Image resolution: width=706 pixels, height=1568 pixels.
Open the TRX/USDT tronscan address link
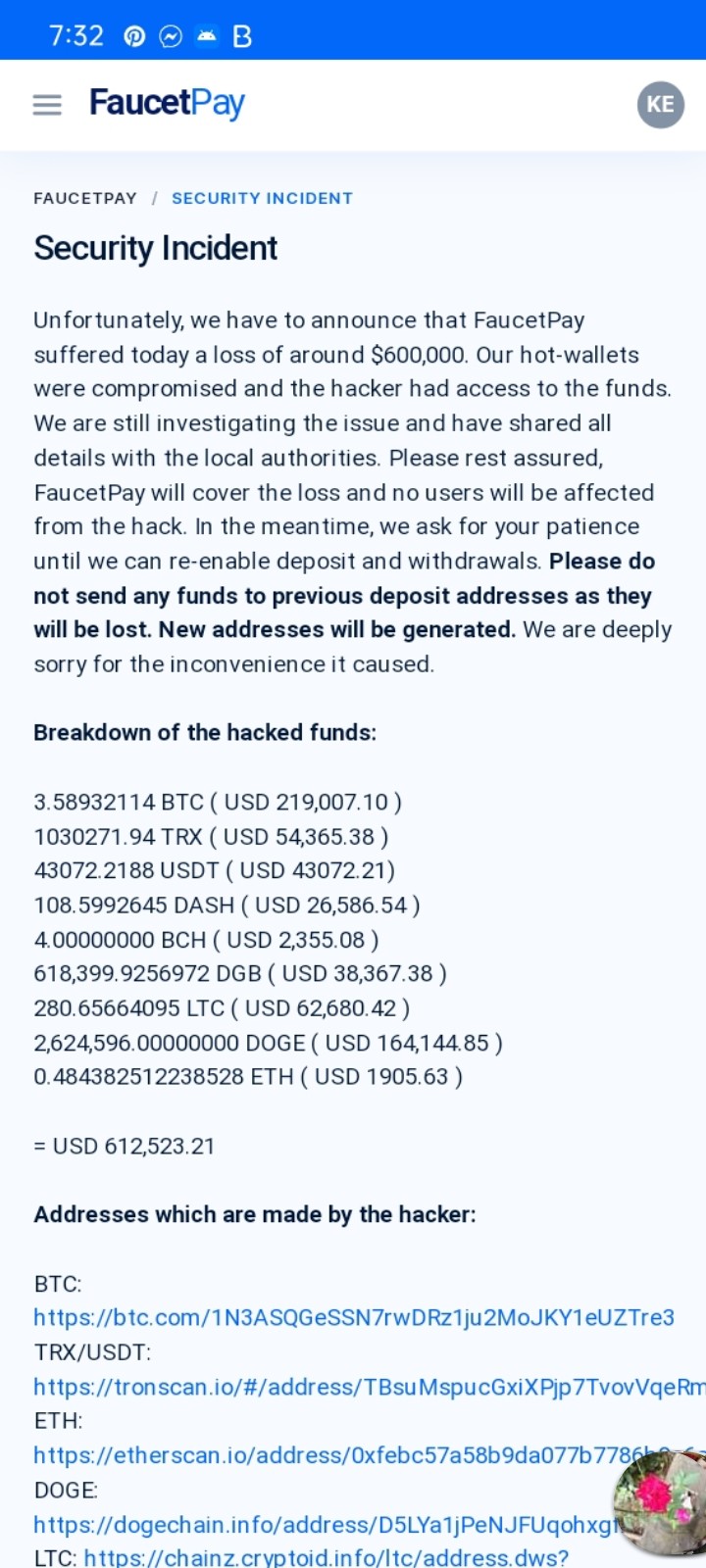(x=370, y=1387)
